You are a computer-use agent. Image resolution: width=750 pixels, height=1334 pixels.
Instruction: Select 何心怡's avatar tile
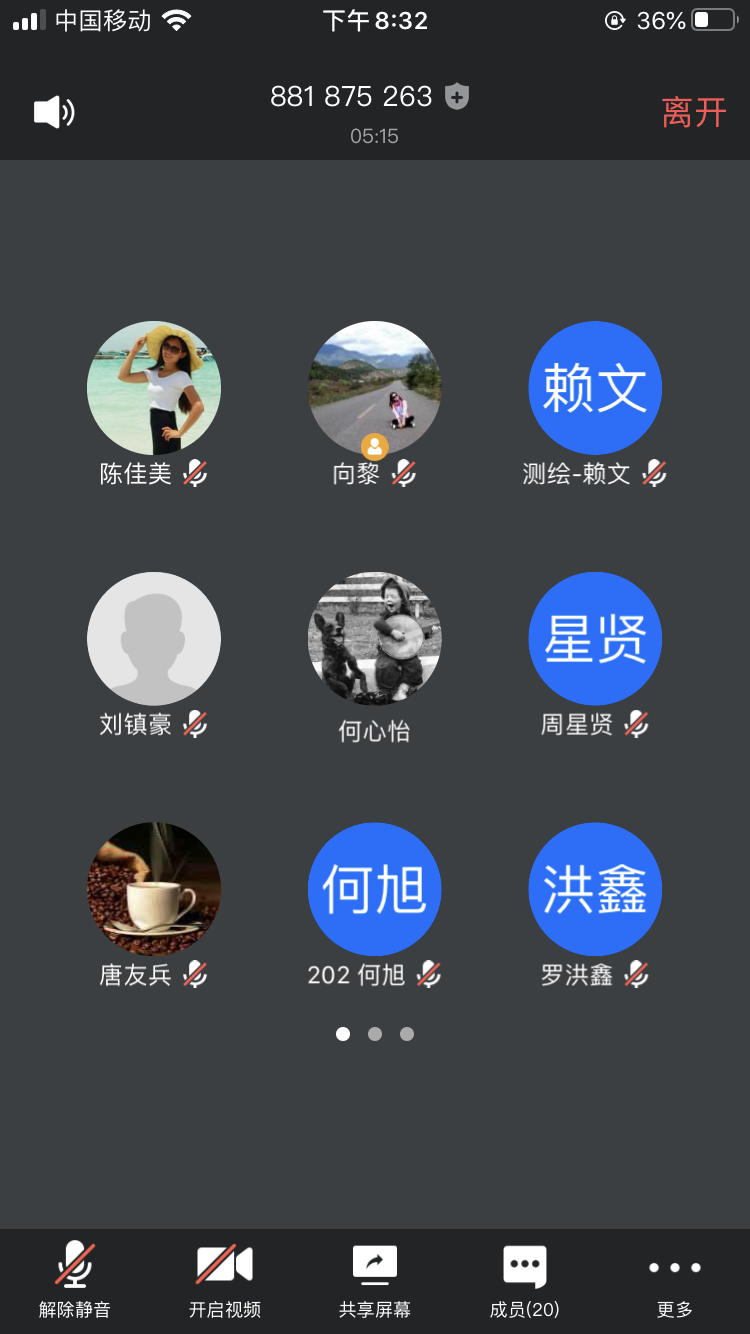pos(375,639)
